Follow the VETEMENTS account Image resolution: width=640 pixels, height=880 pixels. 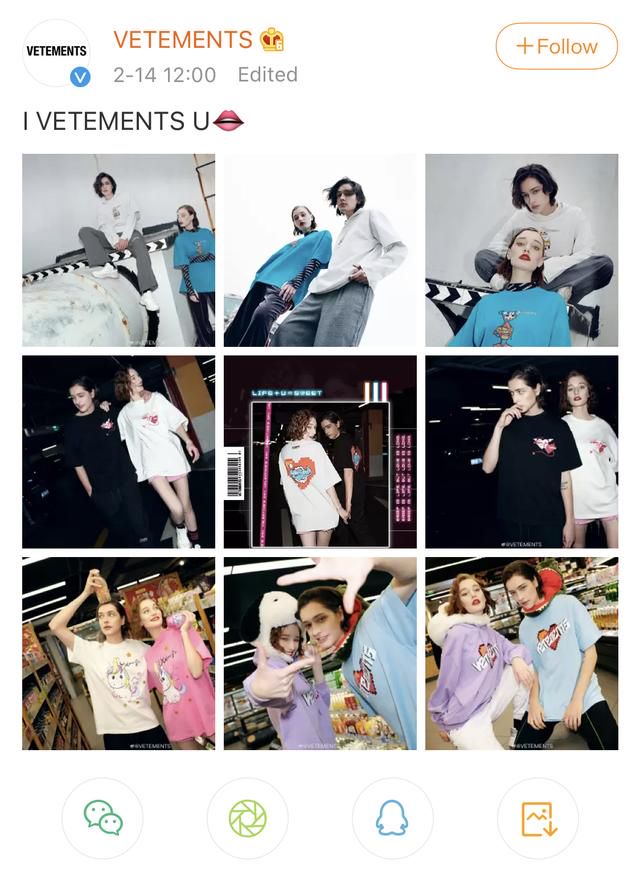[x=556, y=46]
